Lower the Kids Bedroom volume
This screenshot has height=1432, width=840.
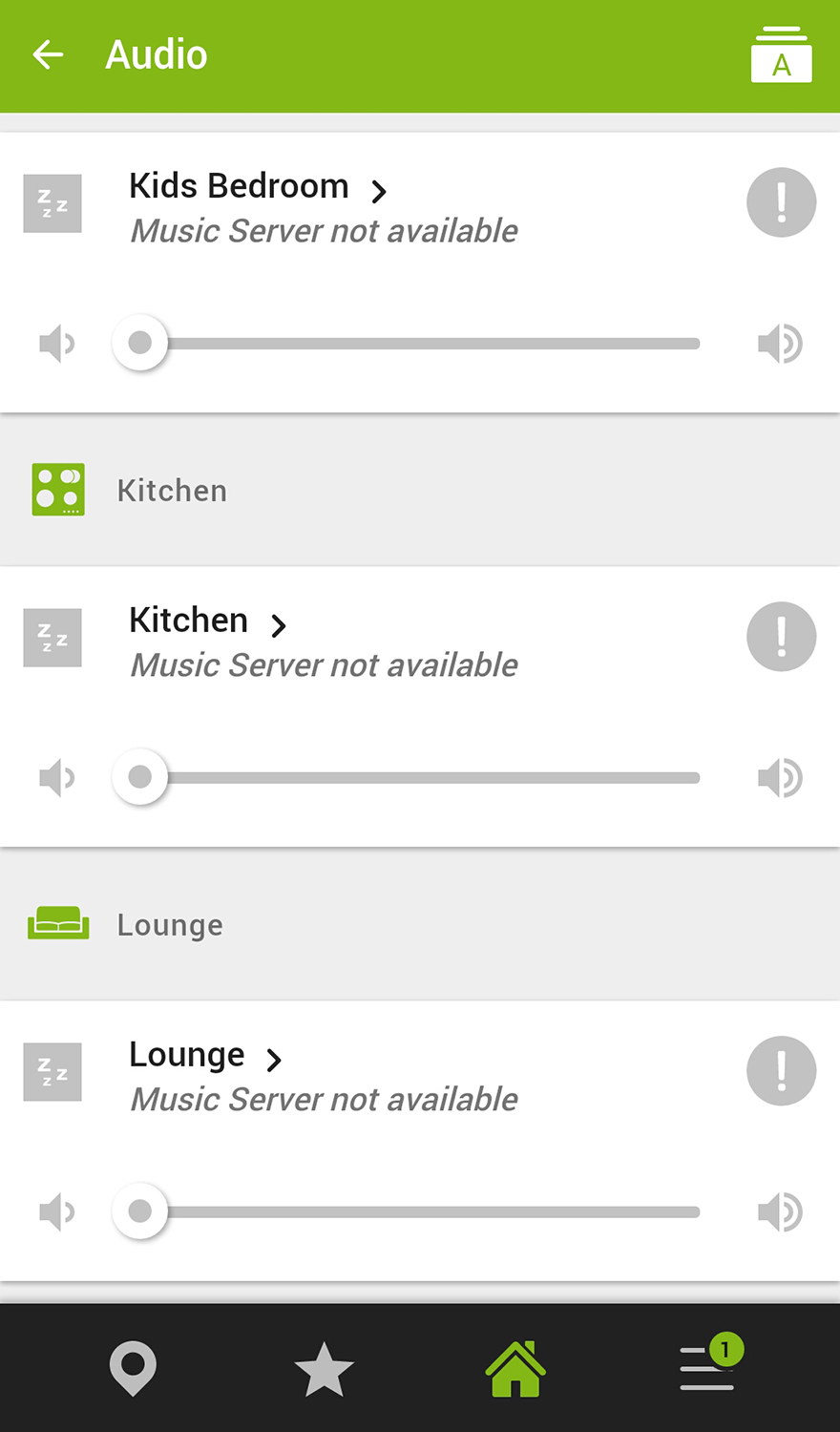[x=56, y=344]
